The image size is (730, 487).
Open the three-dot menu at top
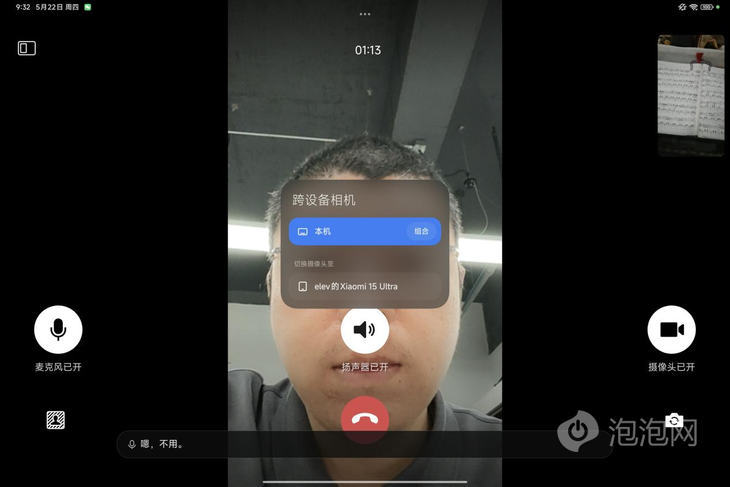365,14
